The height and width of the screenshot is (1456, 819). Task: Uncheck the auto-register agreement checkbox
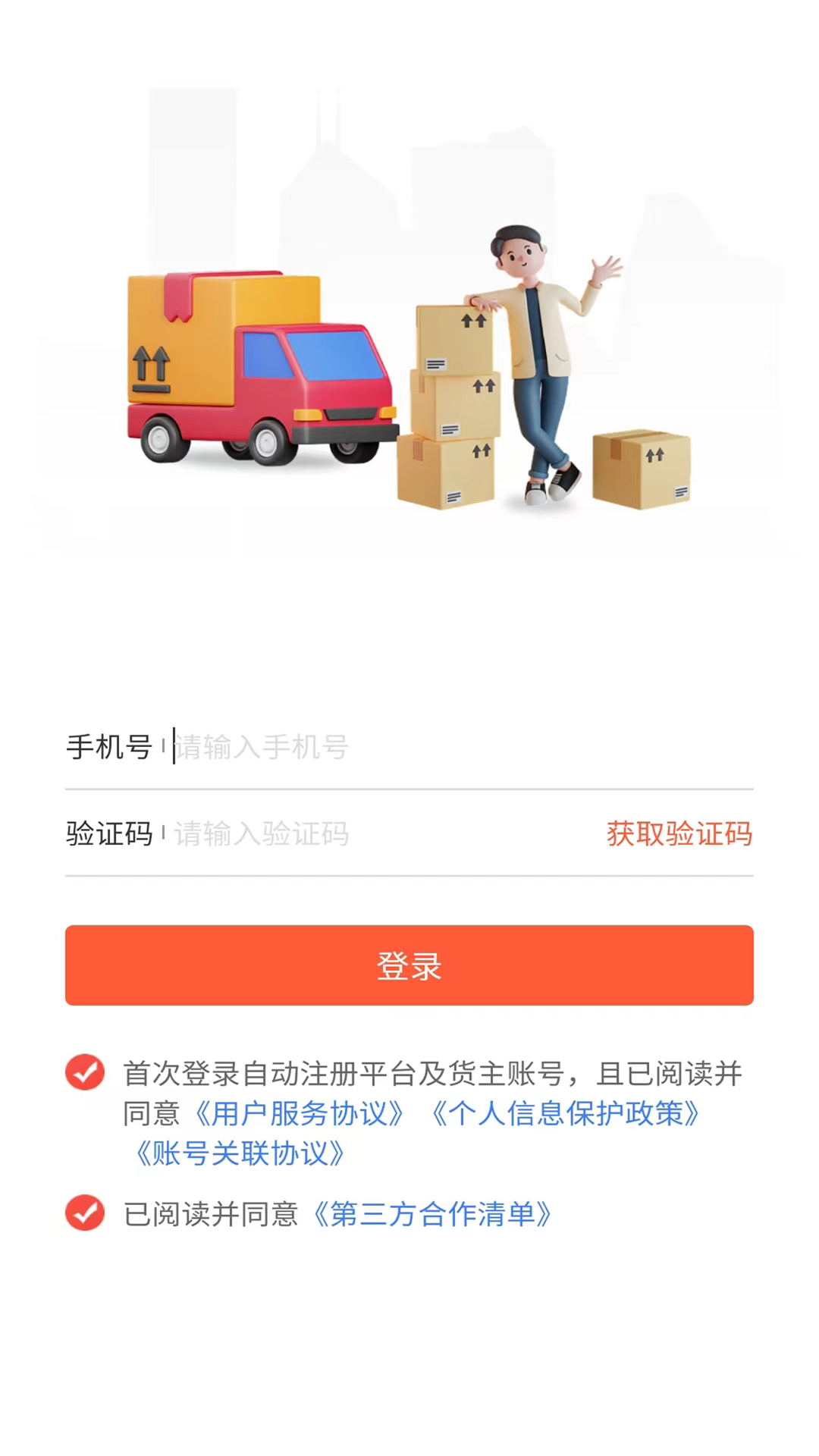coord(85,1072)
